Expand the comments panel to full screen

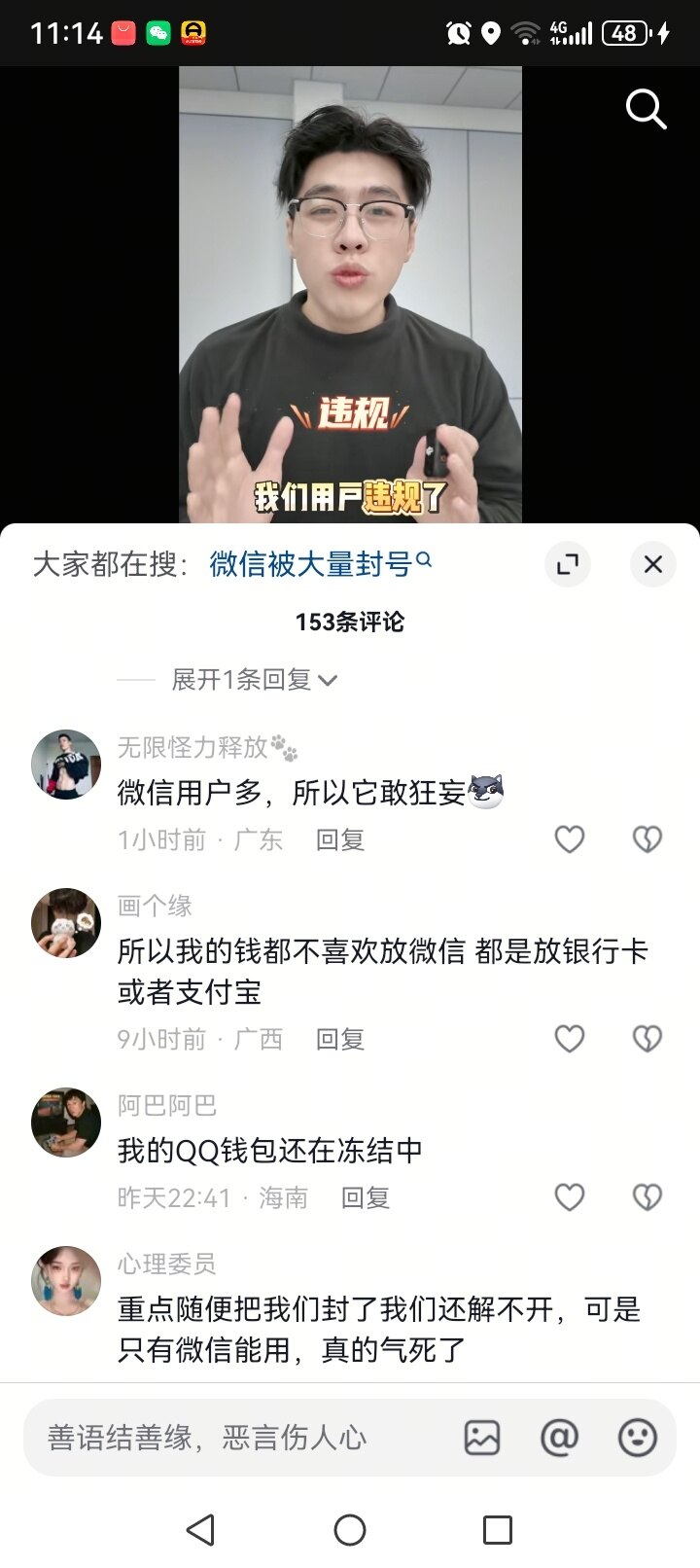568,564
